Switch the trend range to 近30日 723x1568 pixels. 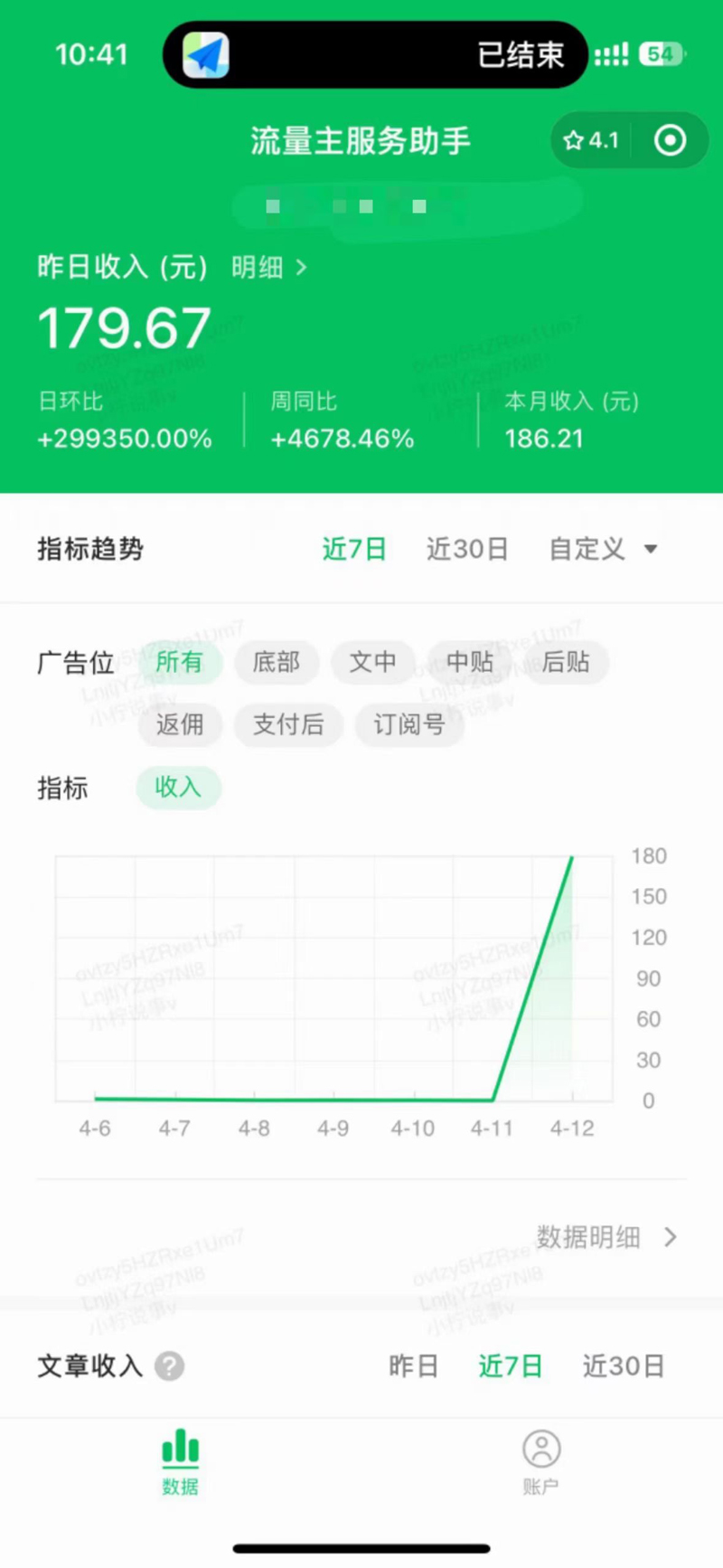pyautogui.click(x=466, y=549)
